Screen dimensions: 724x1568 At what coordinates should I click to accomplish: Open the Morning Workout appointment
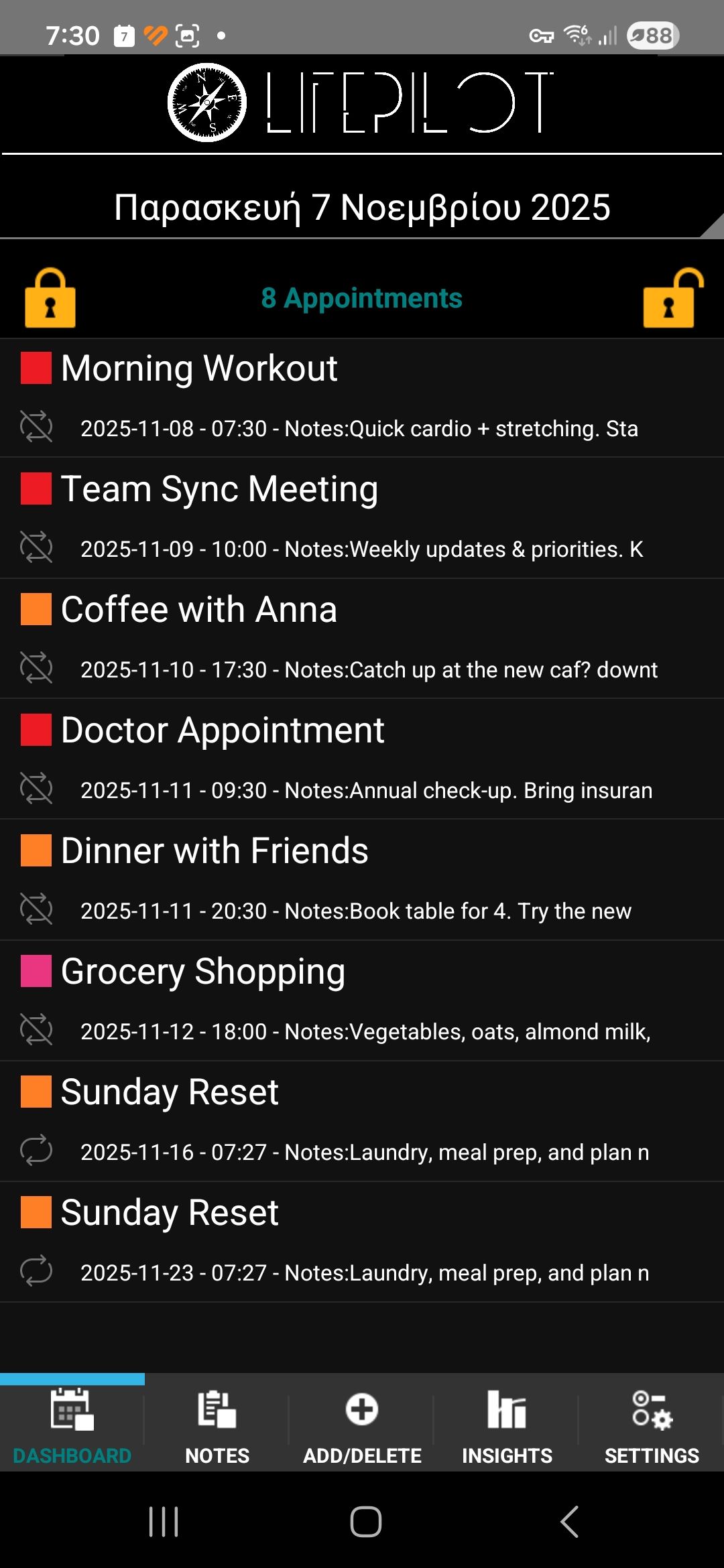pos(362,398)
